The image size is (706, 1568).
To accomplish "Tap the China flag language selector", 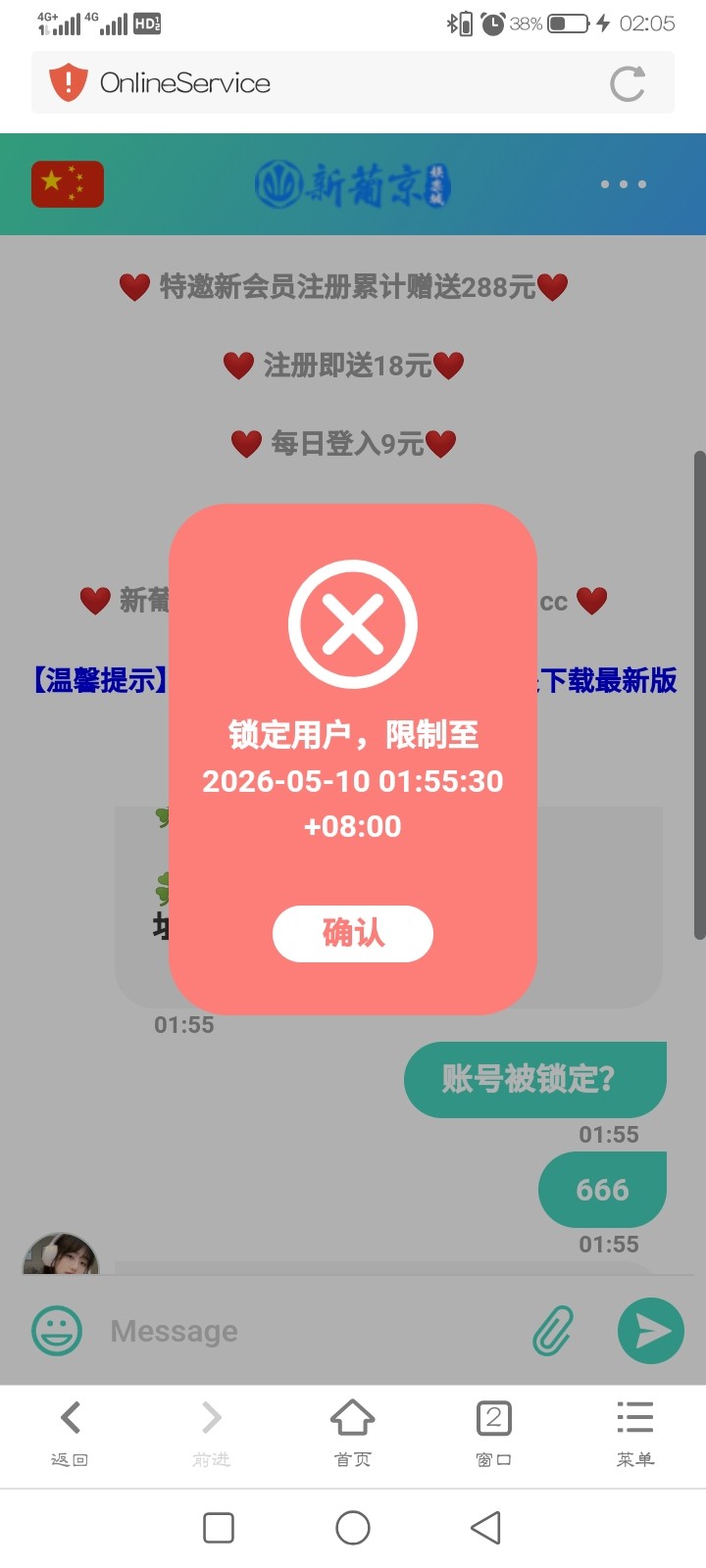I will coord(68,184).
